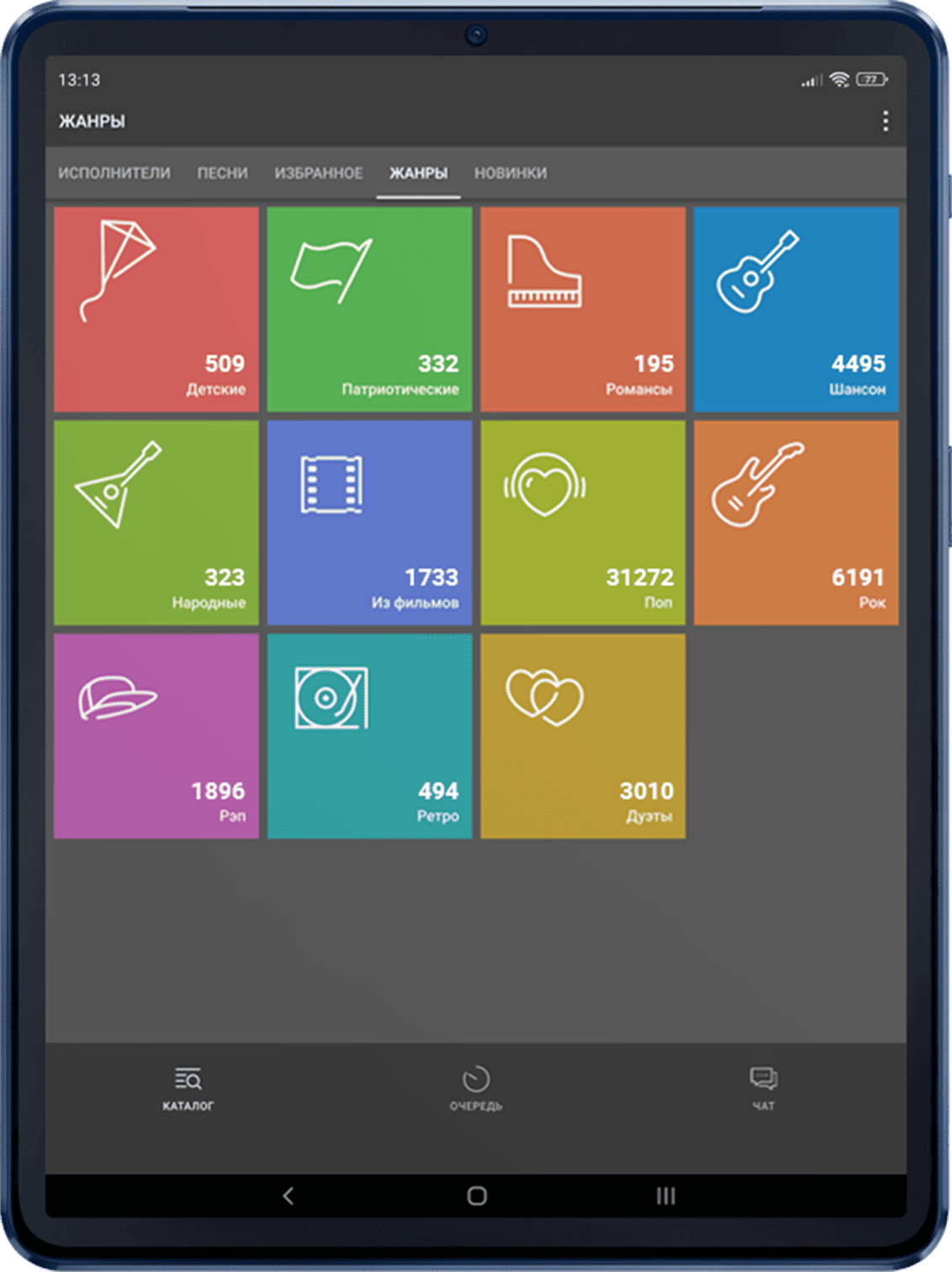This screenshot has width=952, height=1272.
Task: Choose the Из фильмов genre
Action: coord(370,522)
